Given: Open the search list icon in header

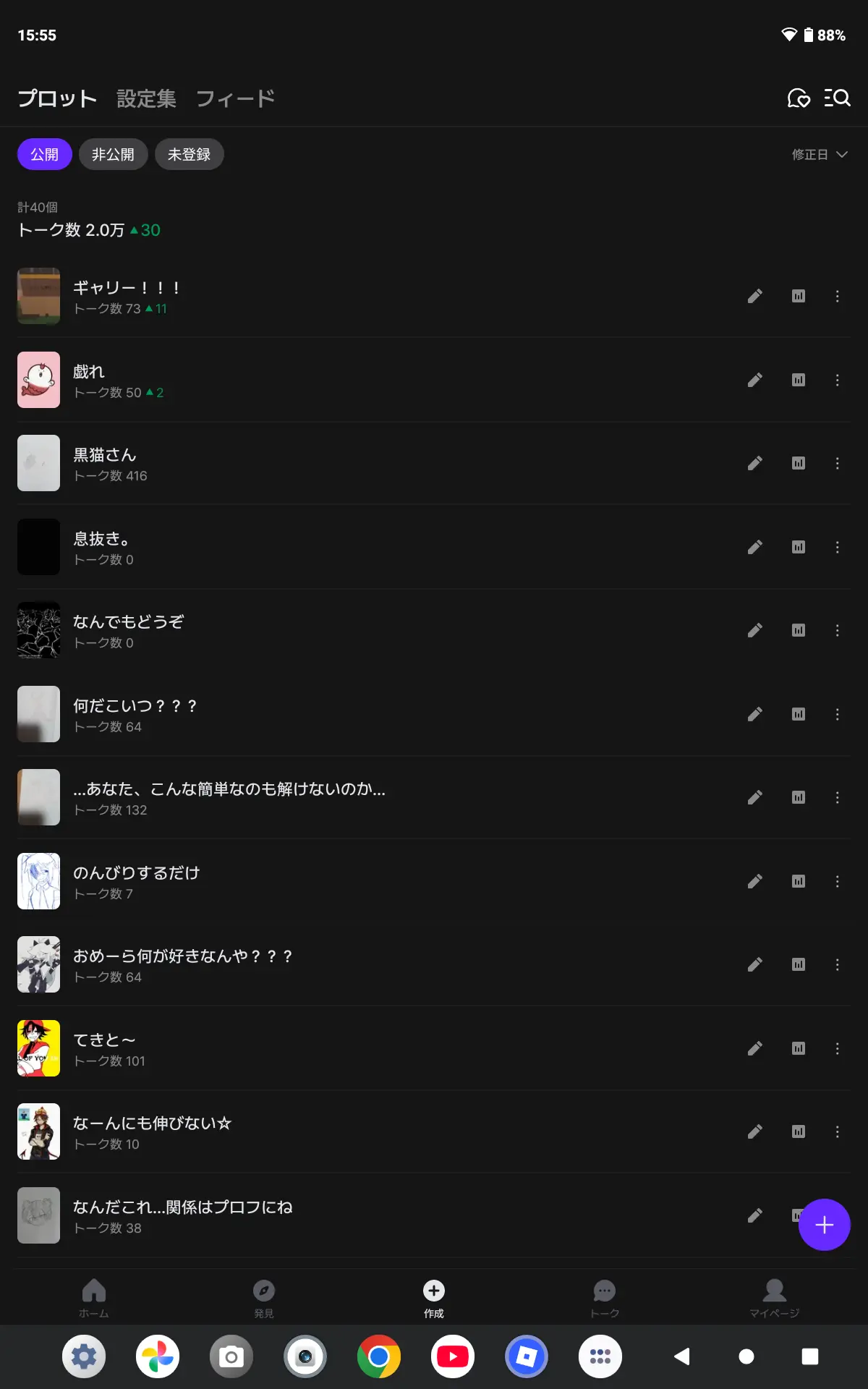Looking at the screenshot, I should tap(837, 98).
